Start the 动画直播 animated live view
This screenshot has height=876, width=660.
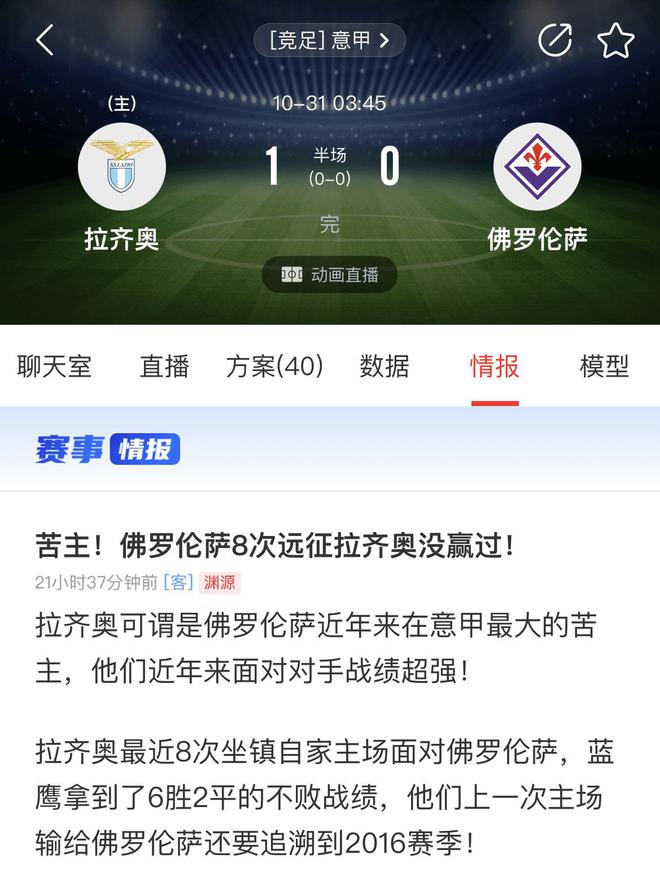[330, 274]
